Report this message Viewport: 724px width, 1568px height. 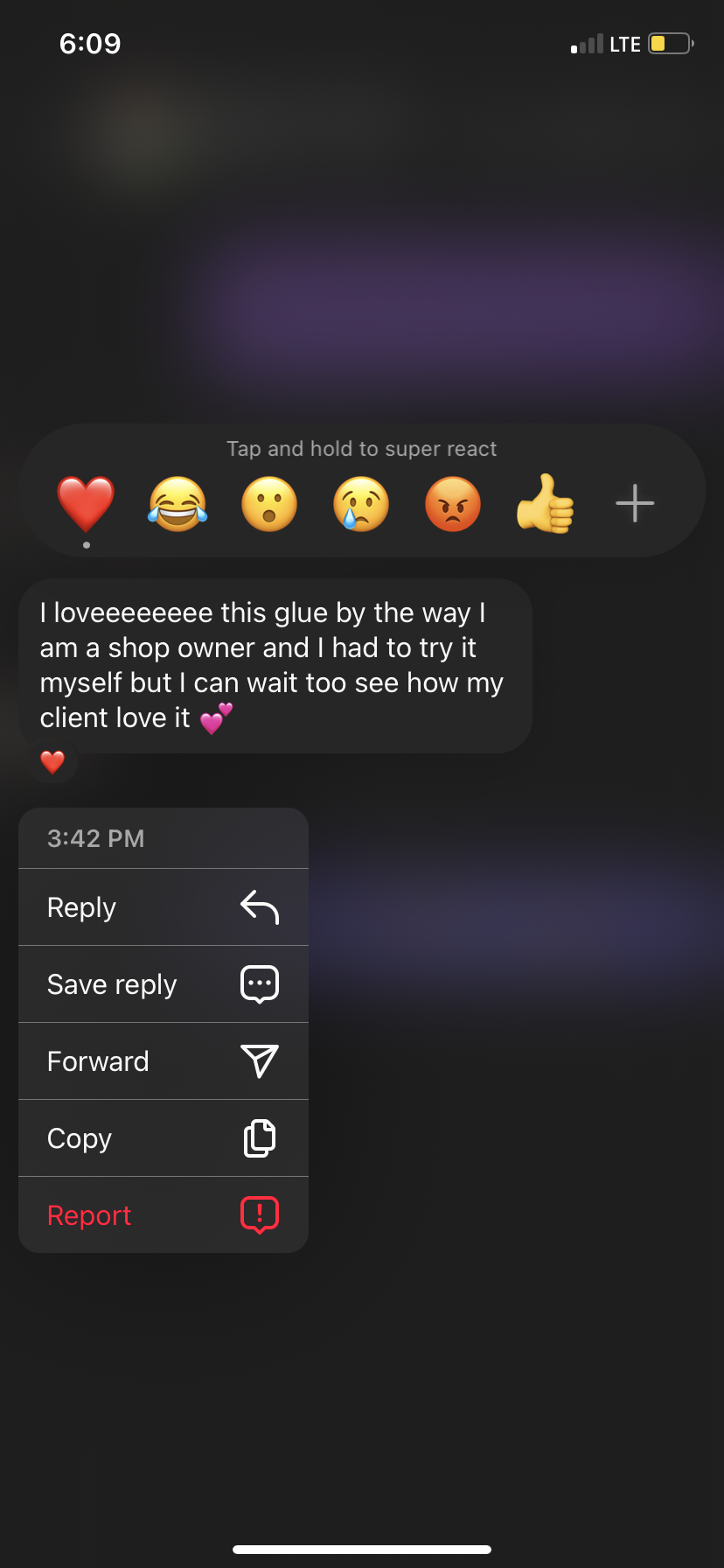tap(164, 1215)
